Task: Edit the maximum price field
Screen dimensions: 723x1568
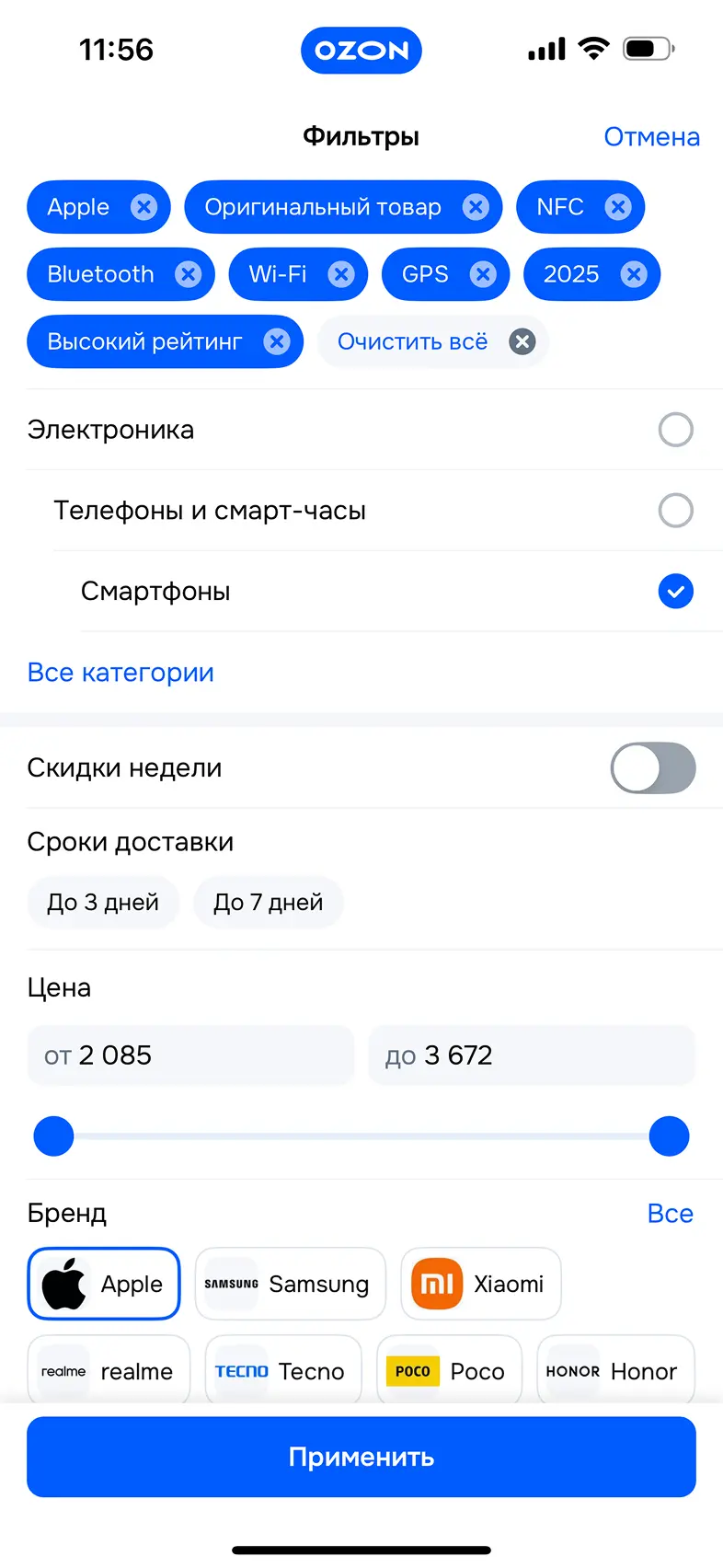Action: [x=532, y=1055]
